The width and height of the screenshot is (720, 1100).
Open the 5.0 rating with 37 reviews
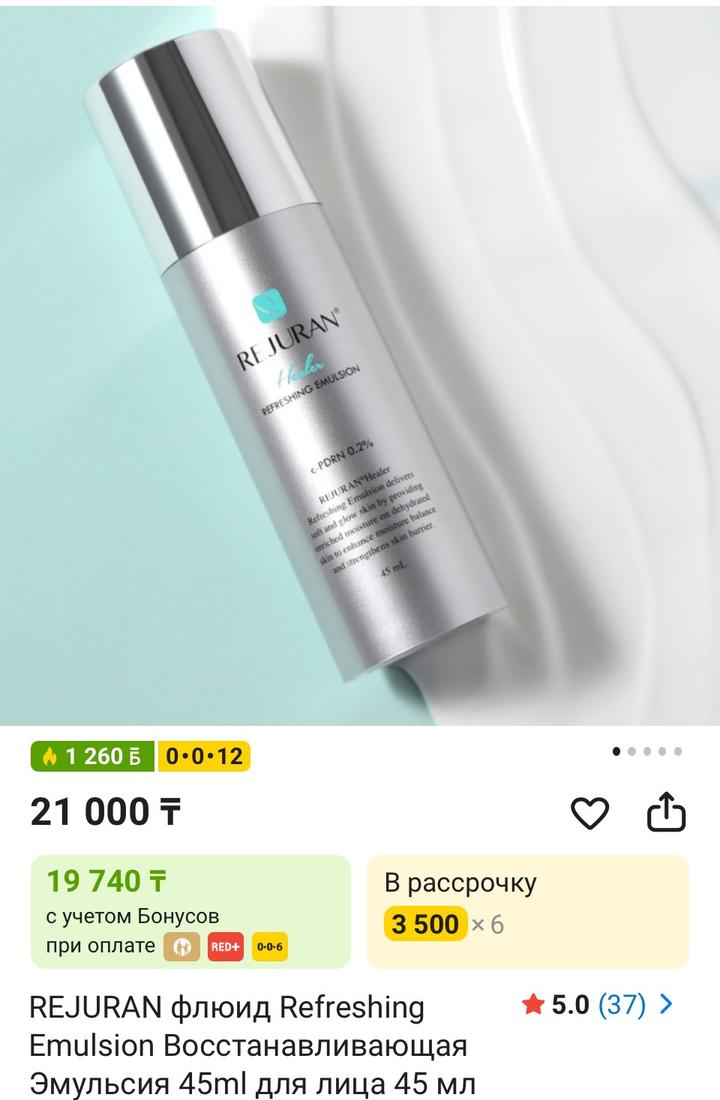click(597, 1005)
